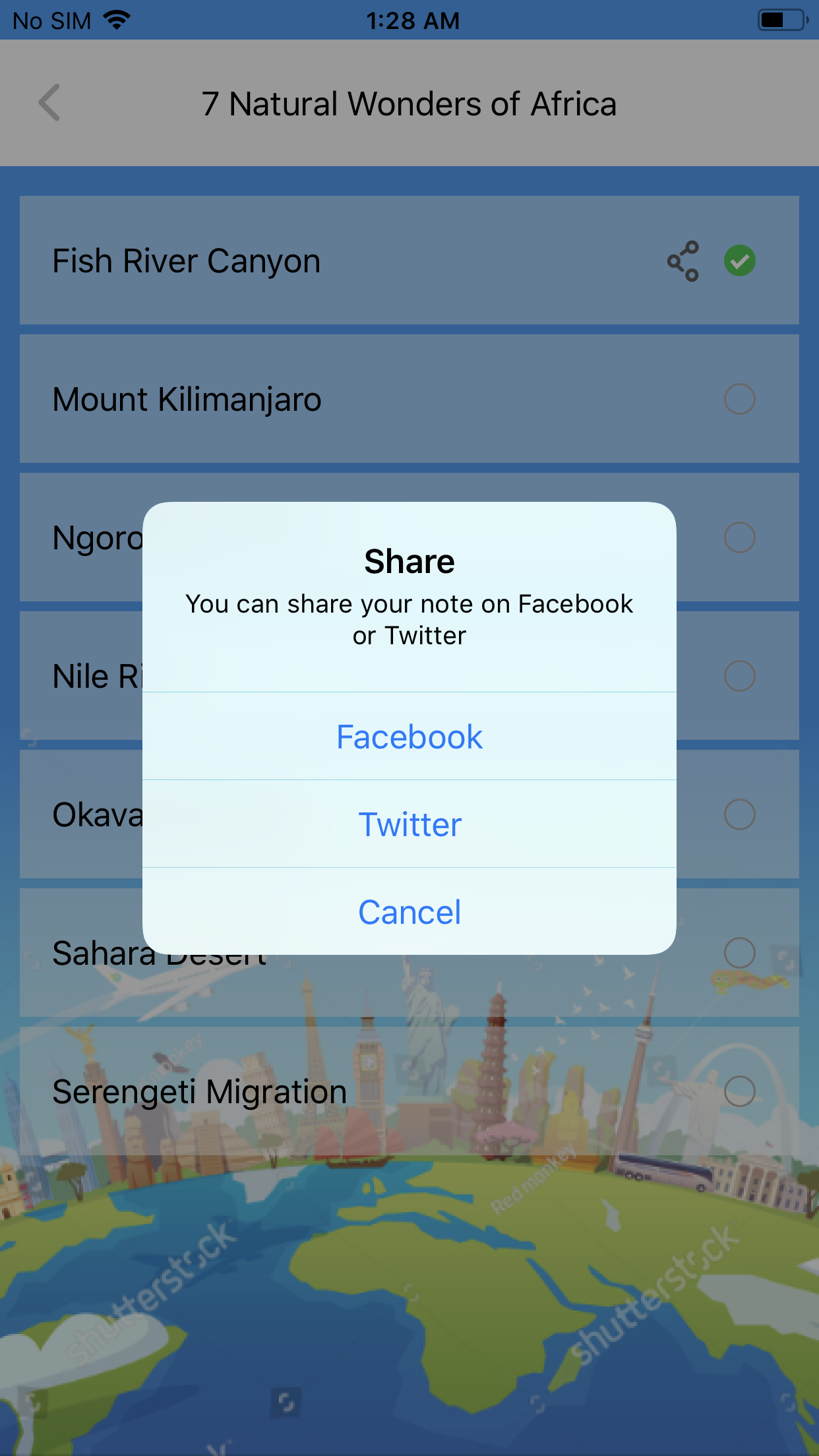Choose Twitter in the Share dialog
The image size is (819, 1456).
pos(409,824)
